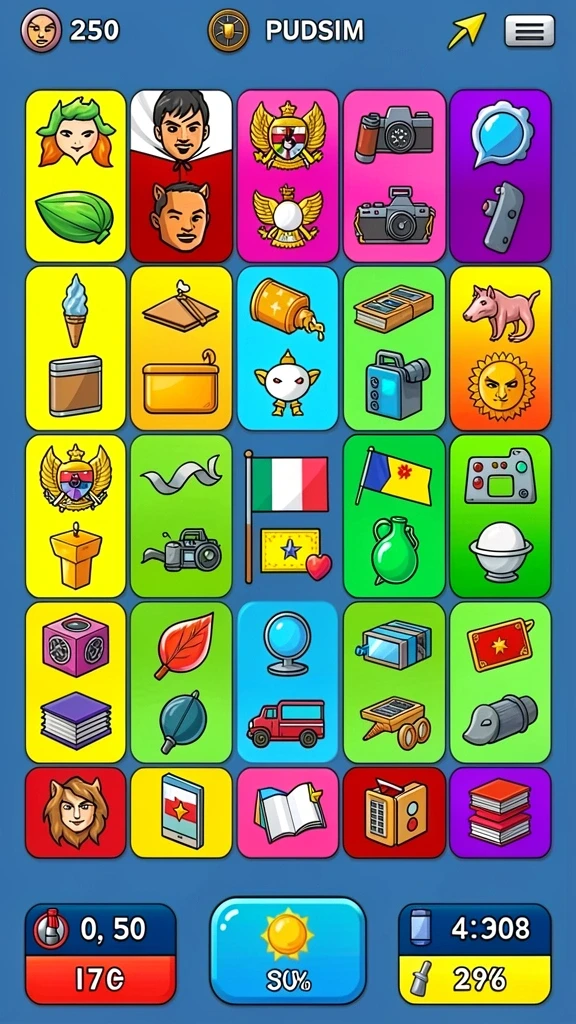Screen dimensions: 576x1024
Task: Select the globe and red truck tile
Action: coord(288,682)
